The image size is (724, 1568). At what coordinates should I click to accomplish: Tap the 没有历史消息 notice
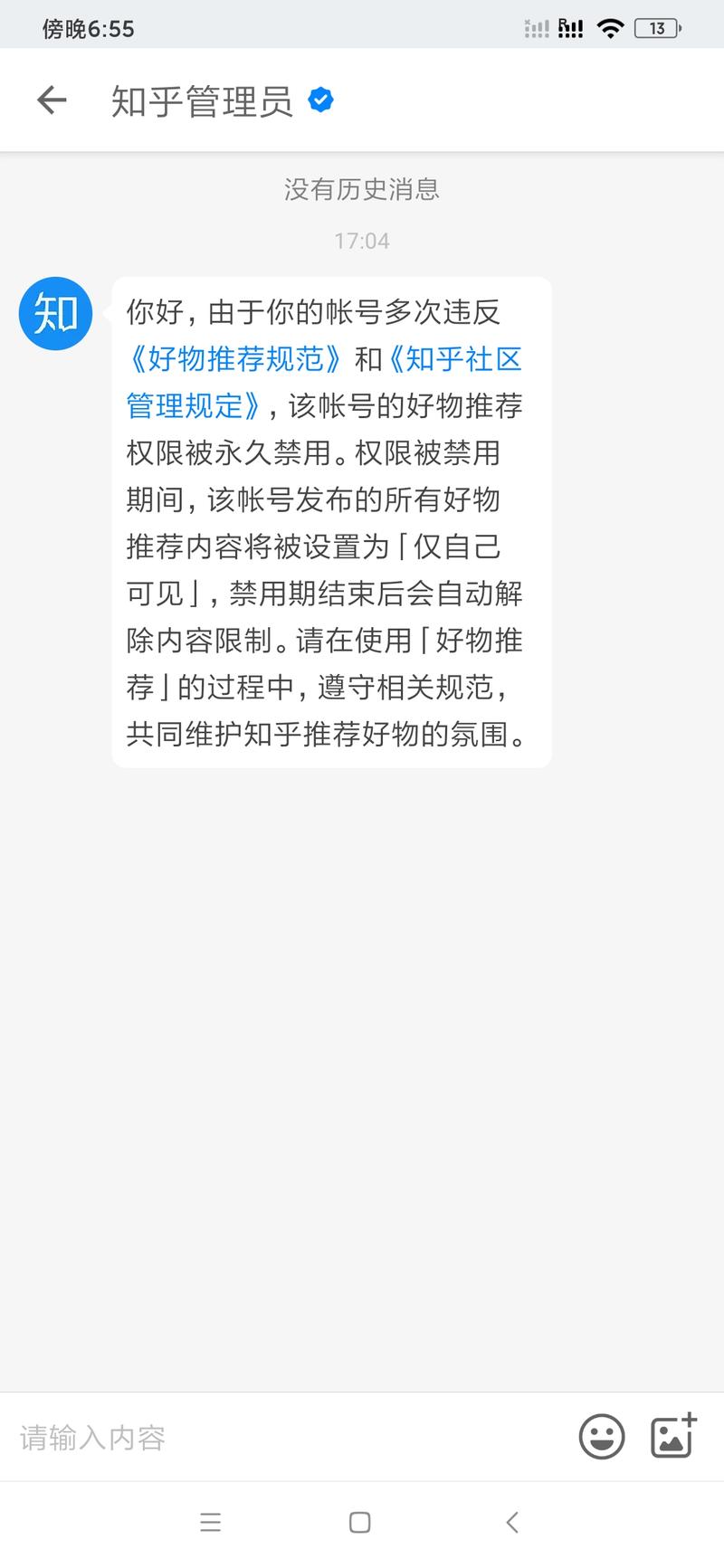coord(361,190)
